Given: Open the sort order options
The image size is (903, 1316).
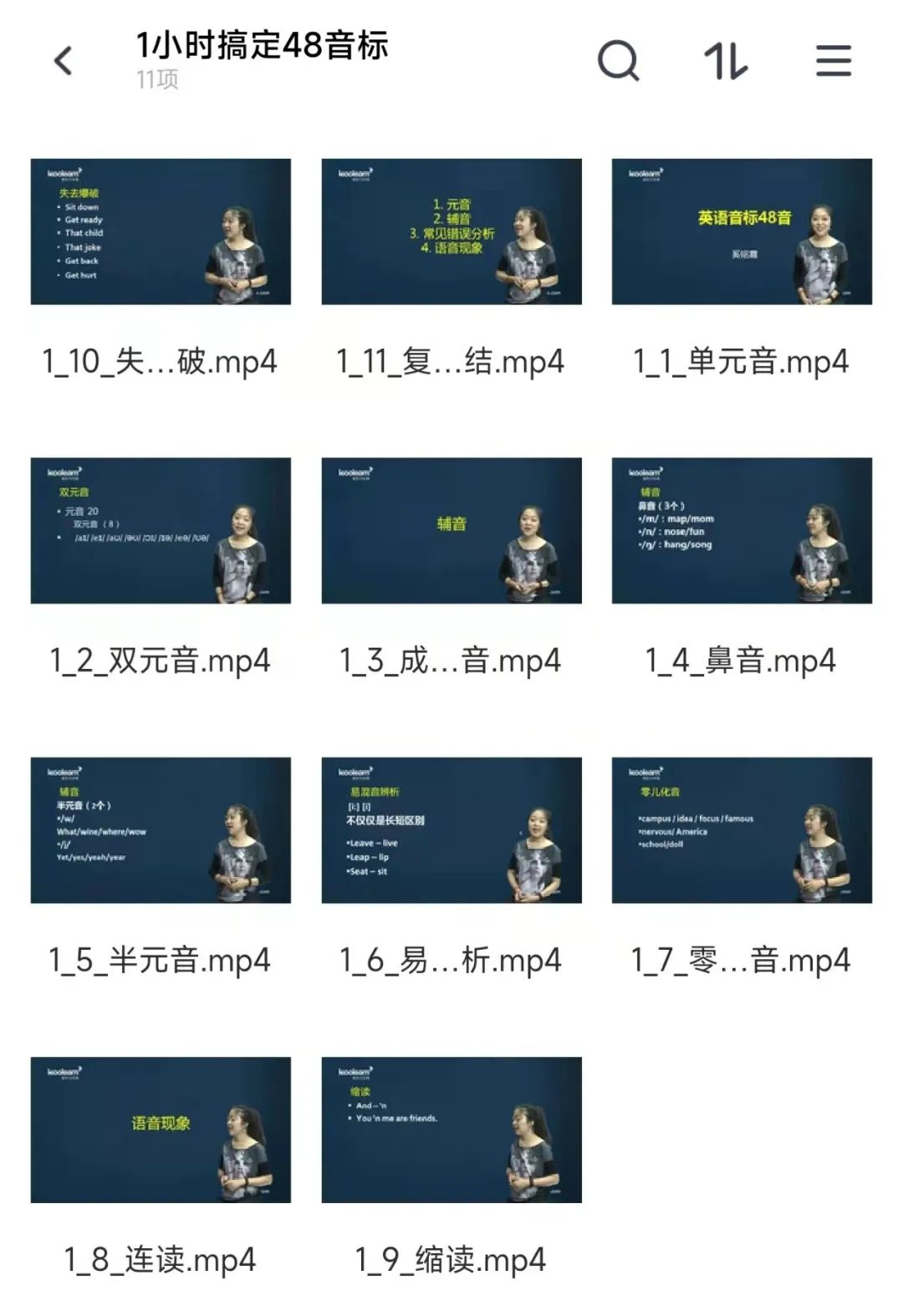Looking at the screenshot, I should (725, 61).
